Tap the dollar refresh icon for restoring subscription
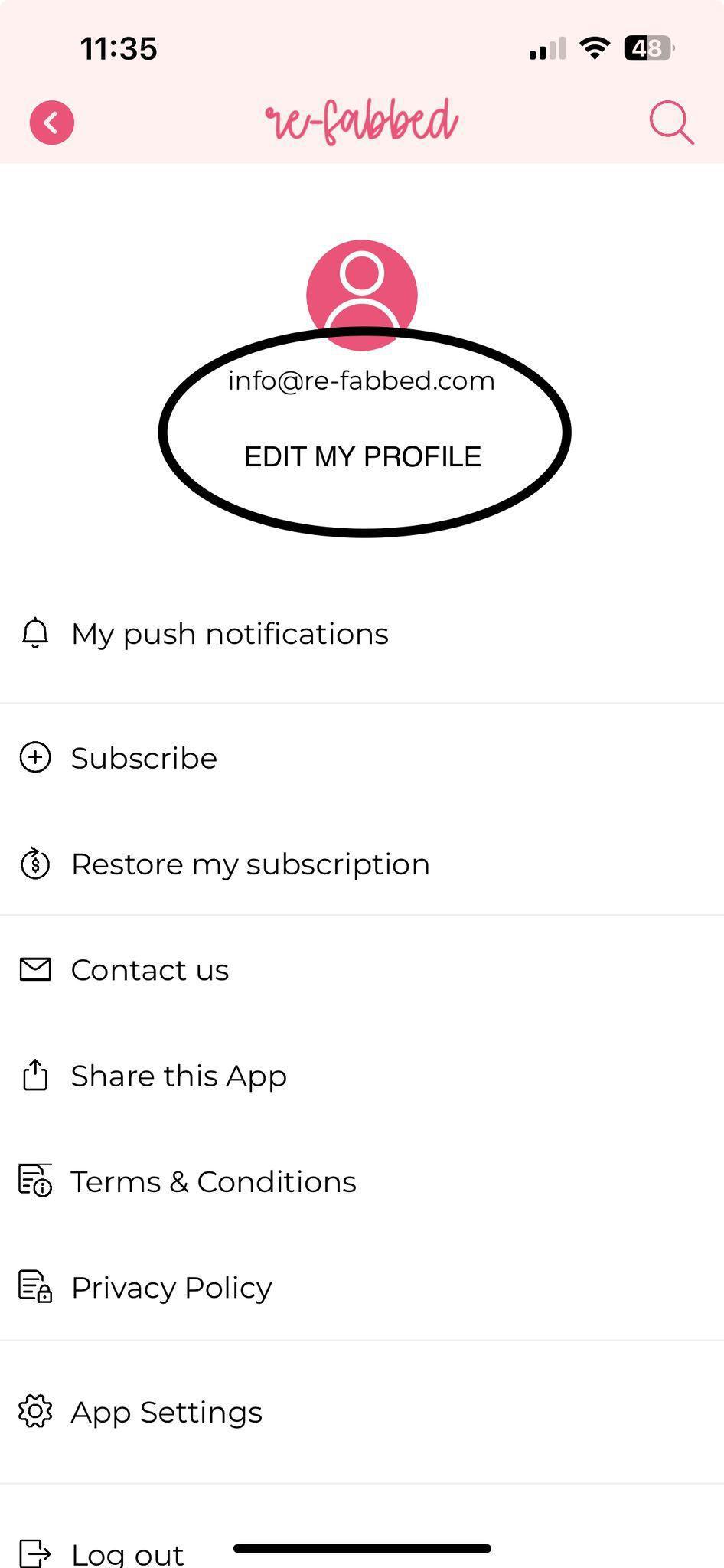Image resolution: width=724 pixels, height=1568 pixels. coord(34,864)
